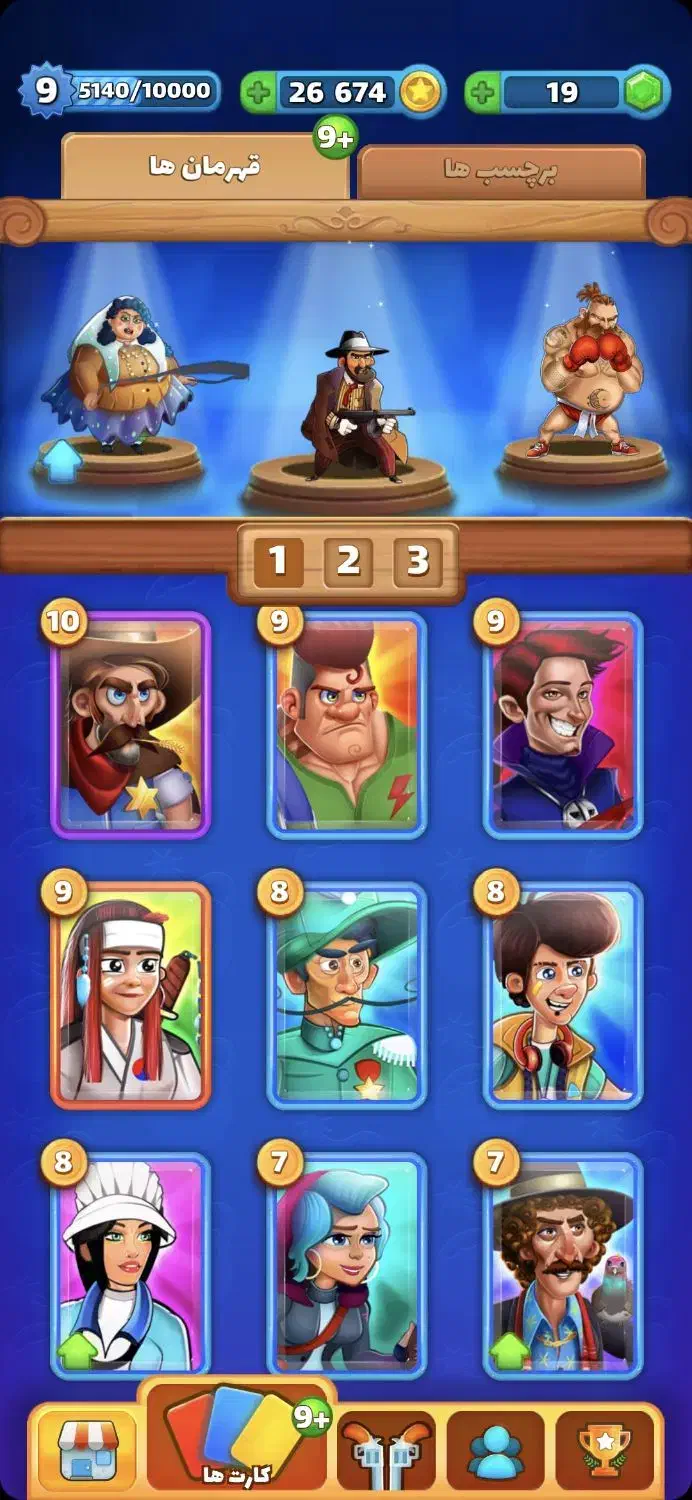
Task: Switch to deck slot 3
Action: (x=417, y=562)
